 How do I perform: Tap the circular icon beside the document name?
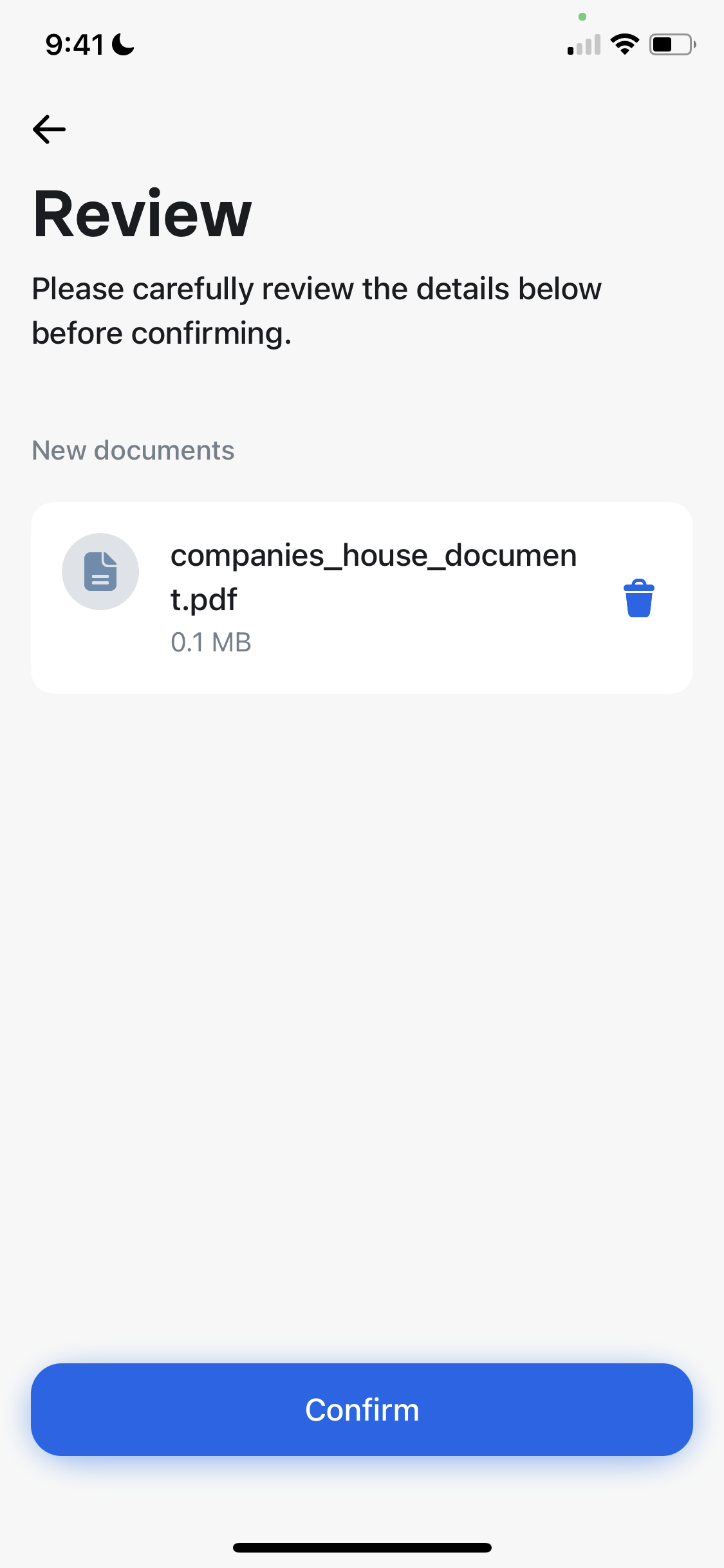pos(100,572)
